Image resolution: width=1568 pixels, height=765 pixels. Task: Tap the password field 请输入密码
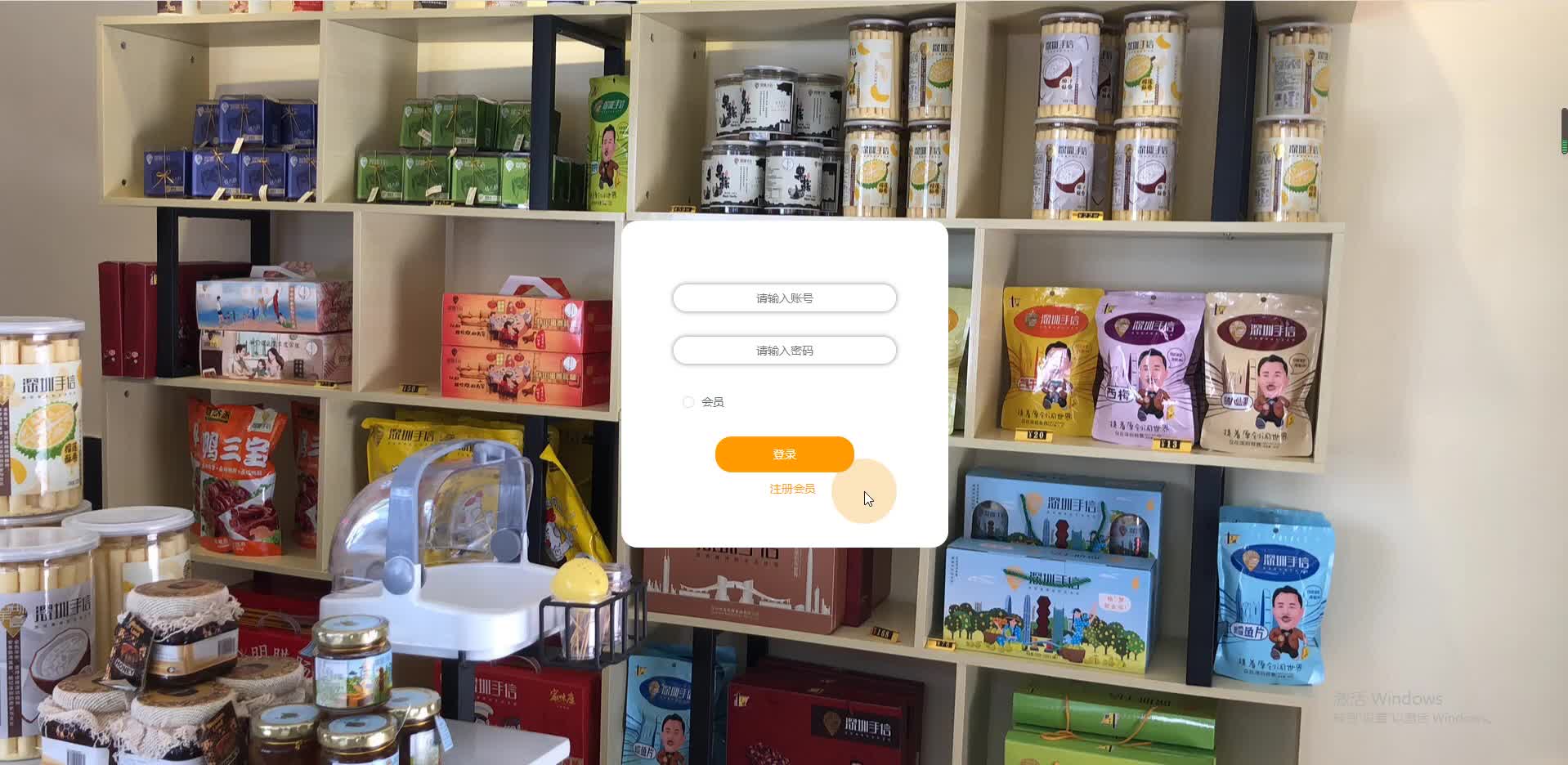[784, 351]
